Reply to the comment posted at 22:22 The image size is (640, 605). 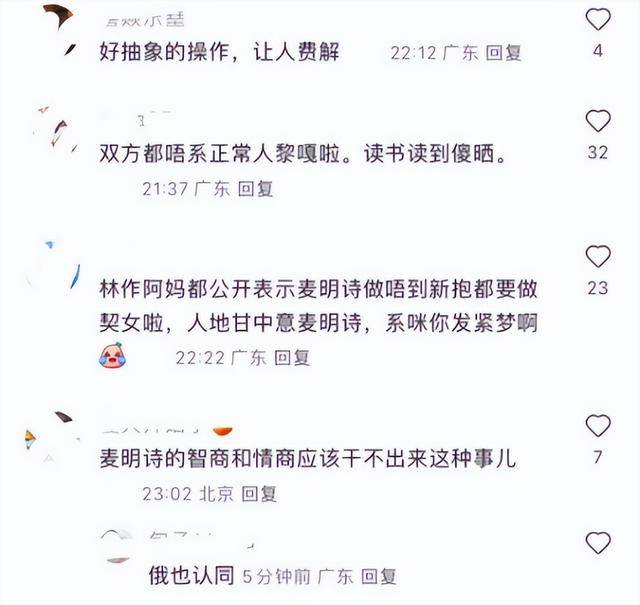click(292, 357)
